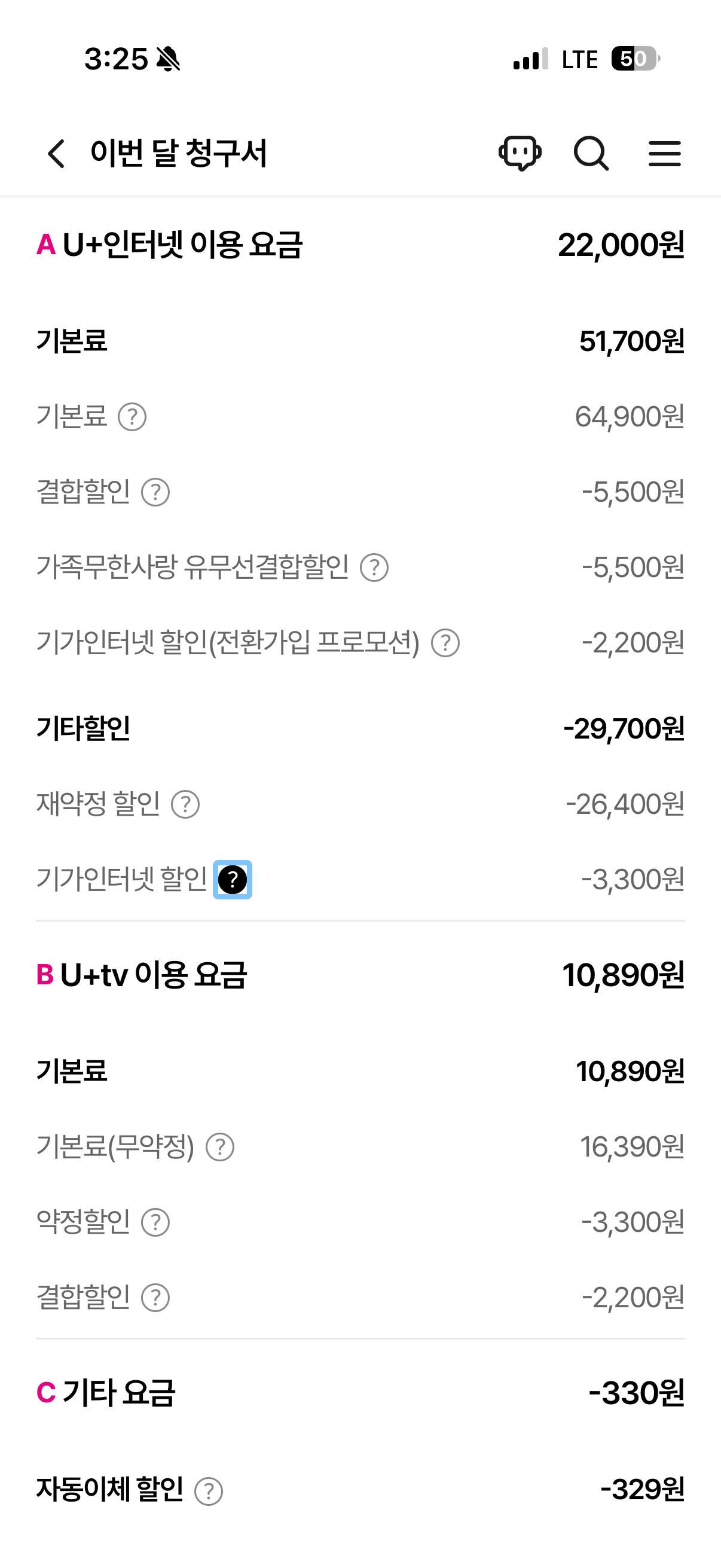
Task: Go back from 이번 달 청구서
Action: point(57,153)
